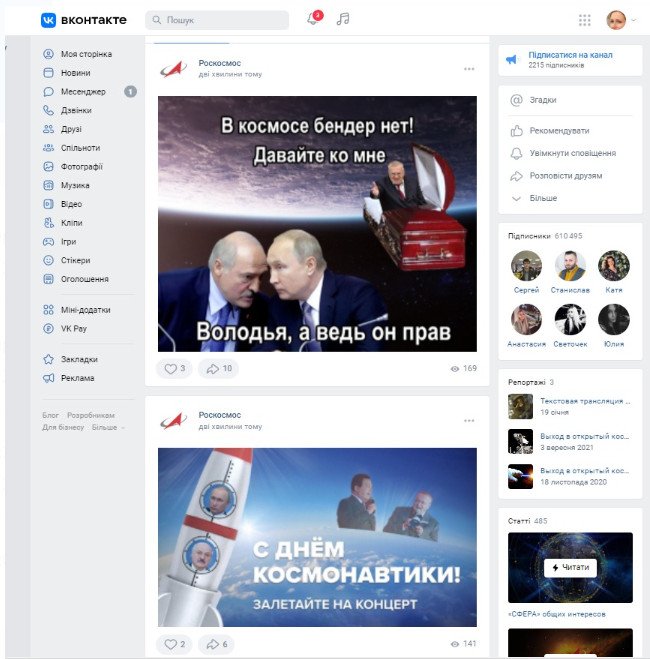Open Музика in the sidebar
This screenshot has height=659, width=650.
(x=75, y=185)
